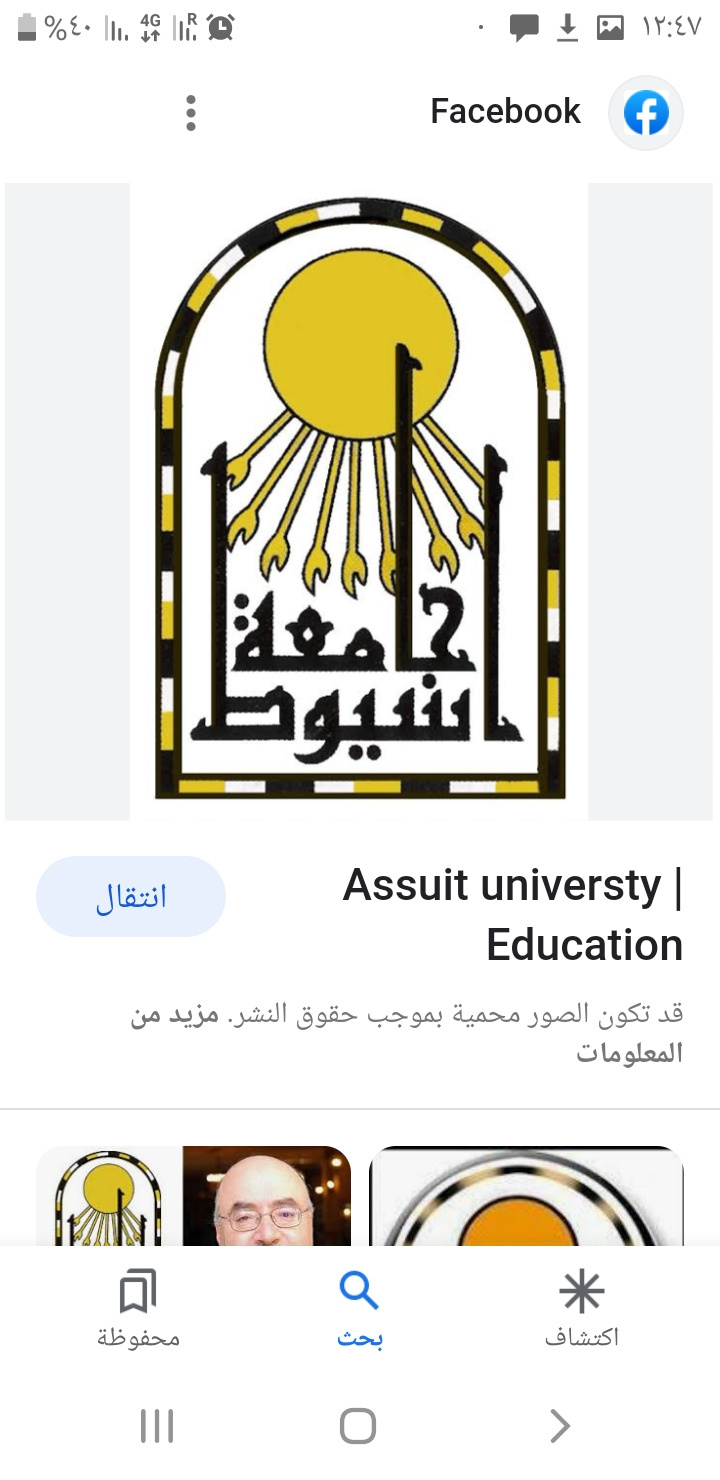720x1480 pixels.
Task: Tap the انتقال visit button
Action: point(131,897)
